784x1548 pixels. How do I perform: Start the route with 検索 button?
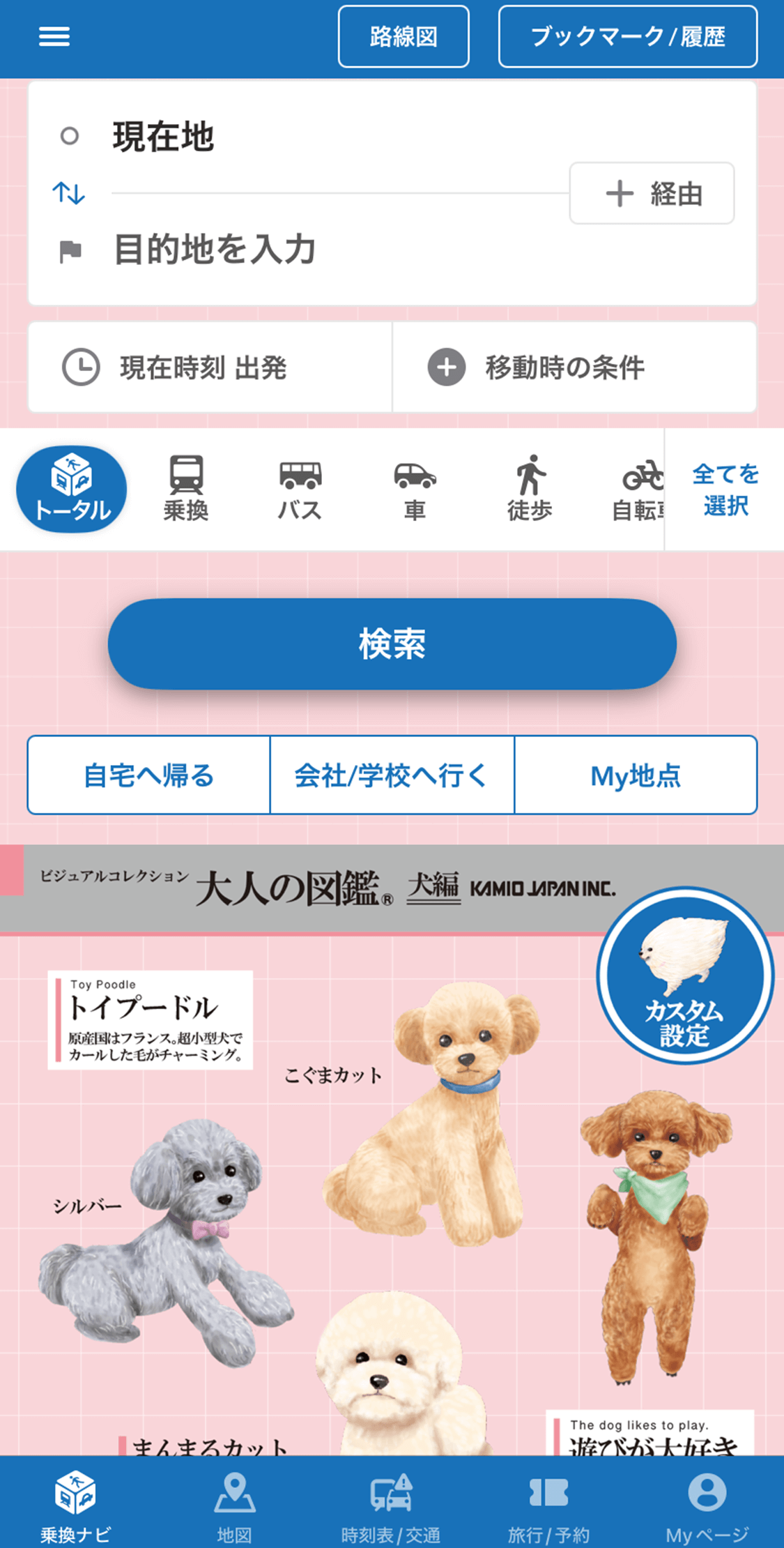point(392,644)
